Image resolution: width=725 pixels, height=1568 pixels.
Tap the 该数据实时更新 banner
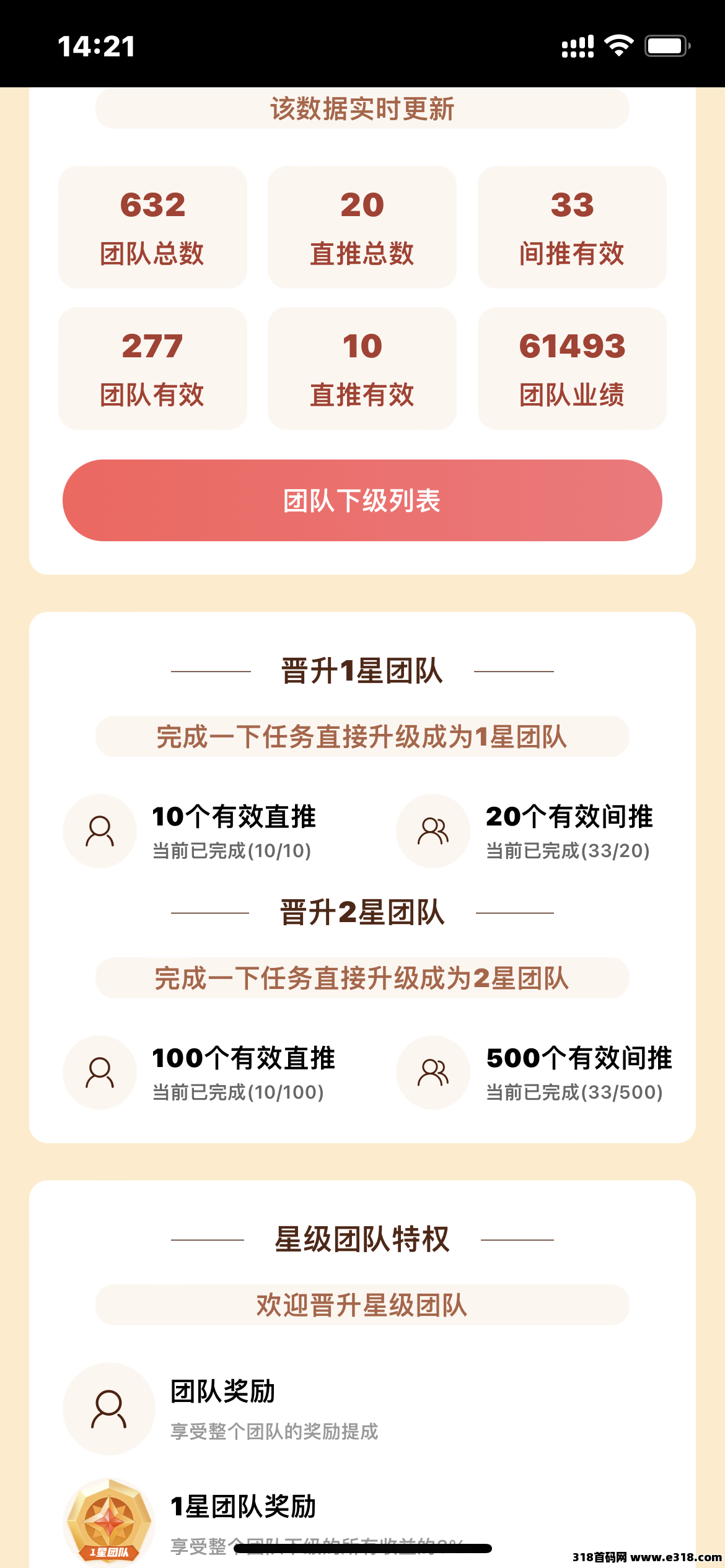coord(362,110)
